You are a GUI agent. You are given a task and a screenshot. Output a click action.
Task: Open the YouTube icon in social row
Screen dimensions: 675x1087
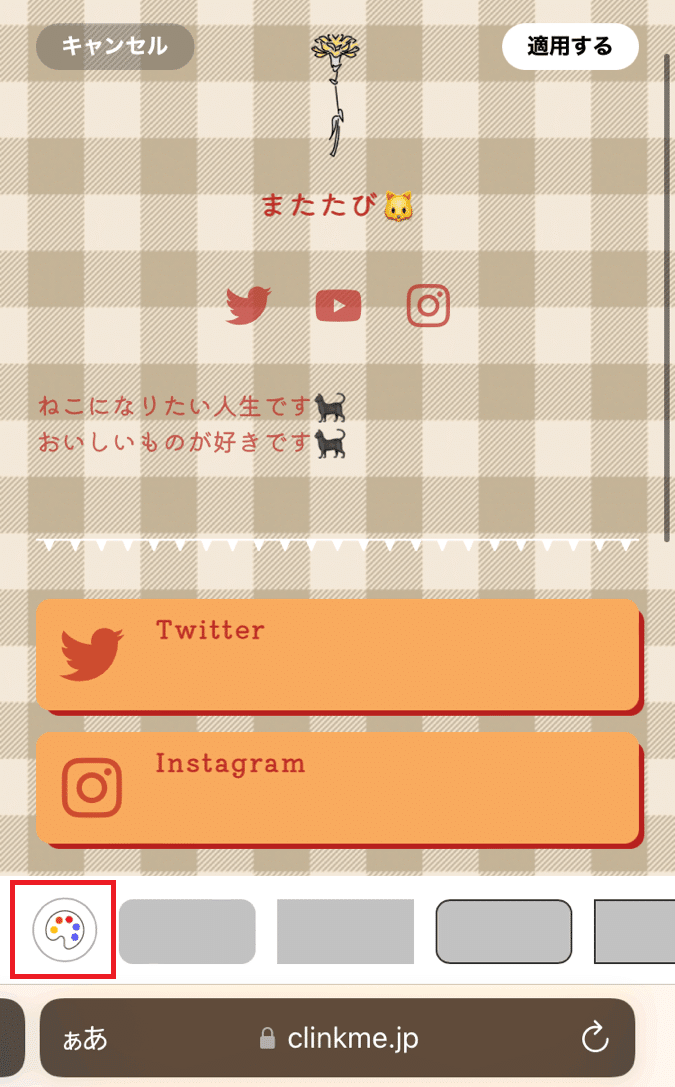point(338,306)
